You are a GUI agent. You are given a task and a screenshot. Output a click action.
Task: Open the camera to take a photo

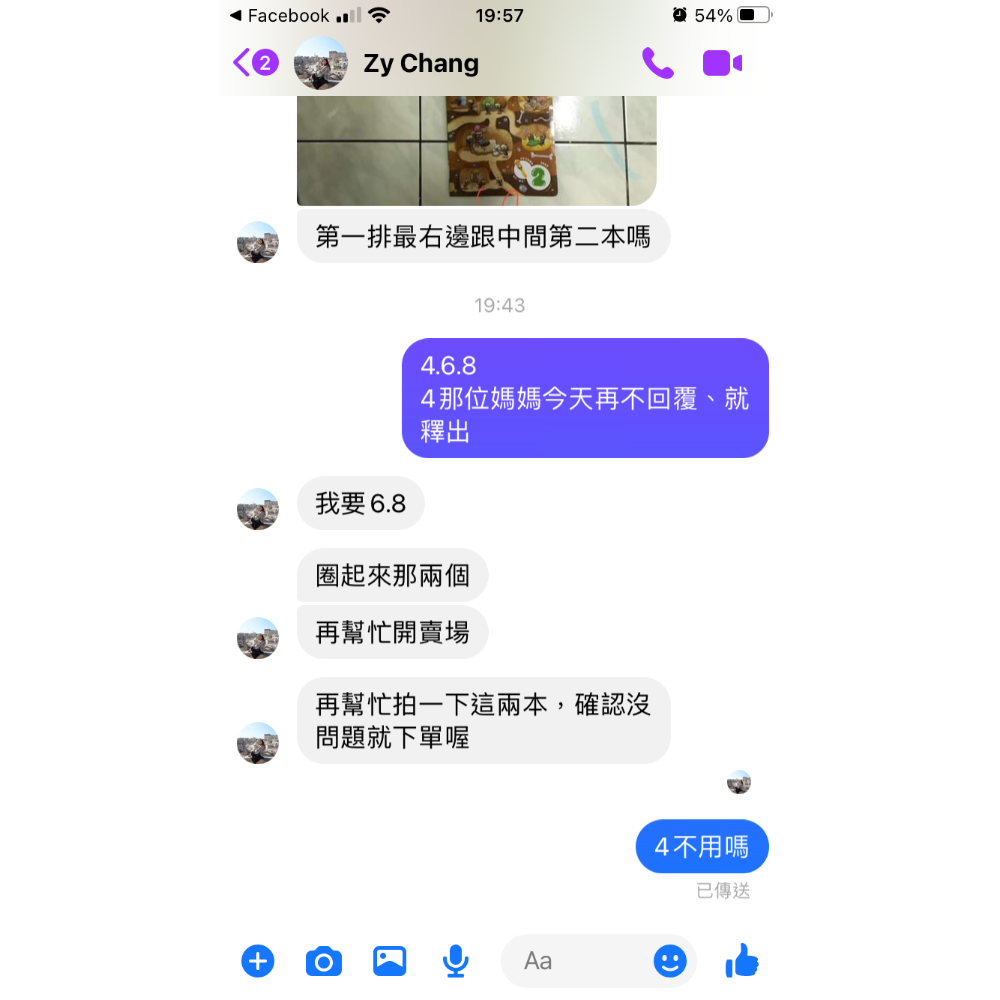(323, 961)
